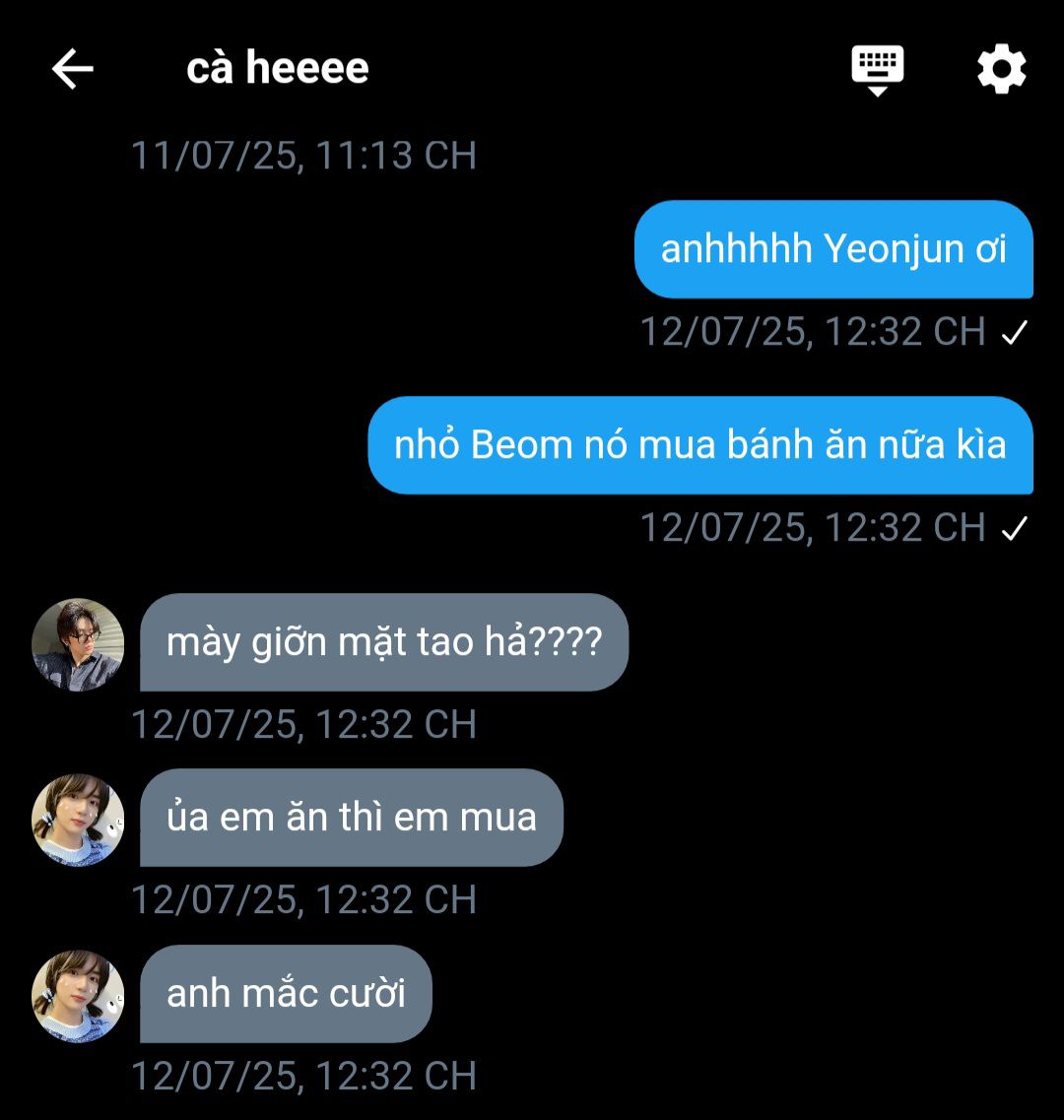The width and height of the screenshot is (1064, 1120).
Task: Tap avatar next to "mày giỡn mặt tao hả????"
Action: click(78, 644)
